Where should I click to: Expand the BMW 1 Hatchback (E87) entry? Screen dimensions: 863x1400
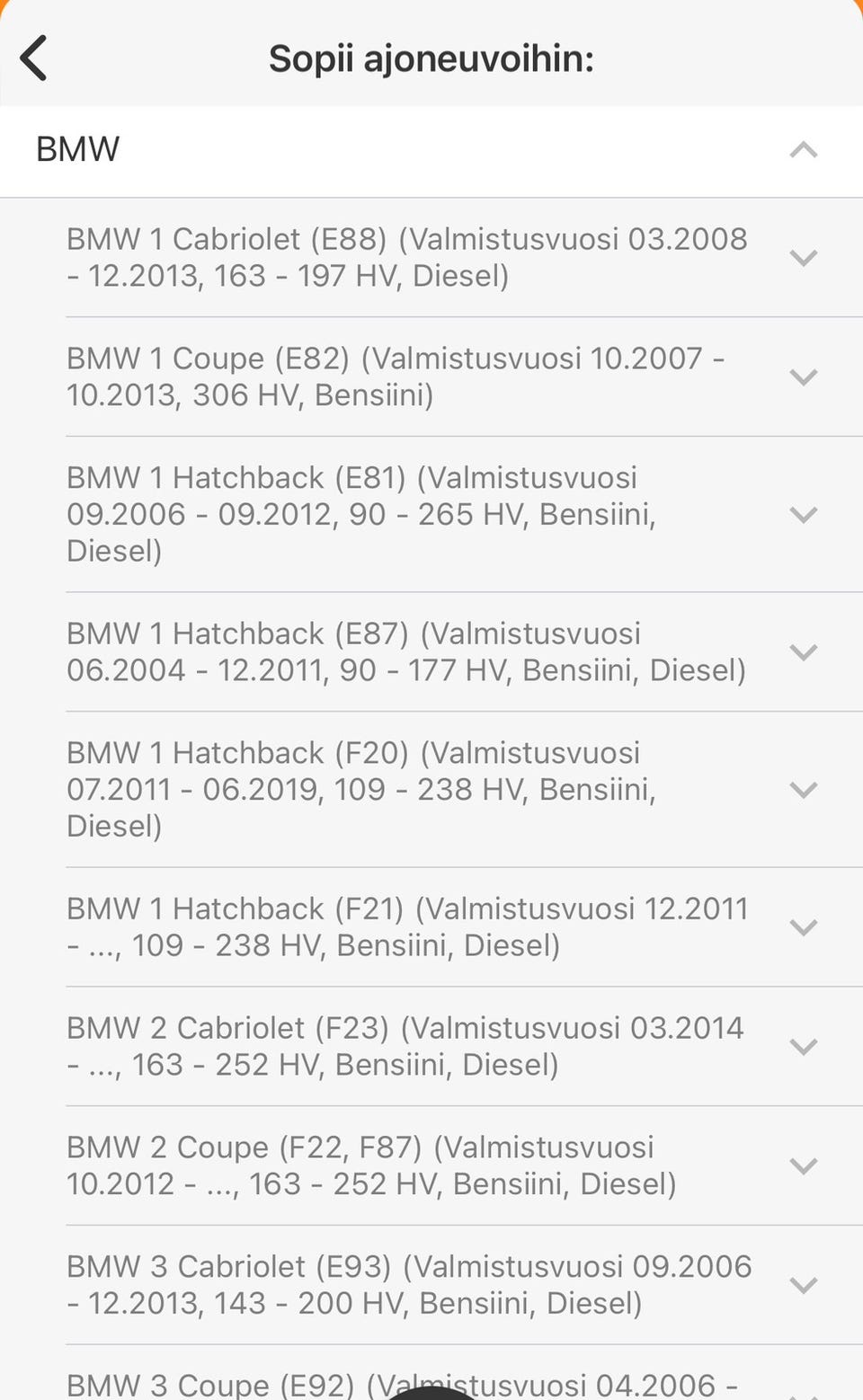[x=803, y=652]
